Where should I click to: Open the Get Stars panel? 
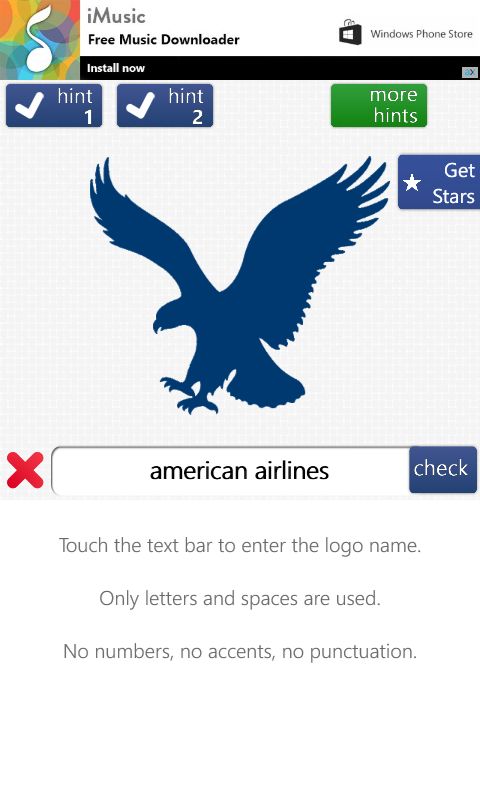click(x=439, y=182)
